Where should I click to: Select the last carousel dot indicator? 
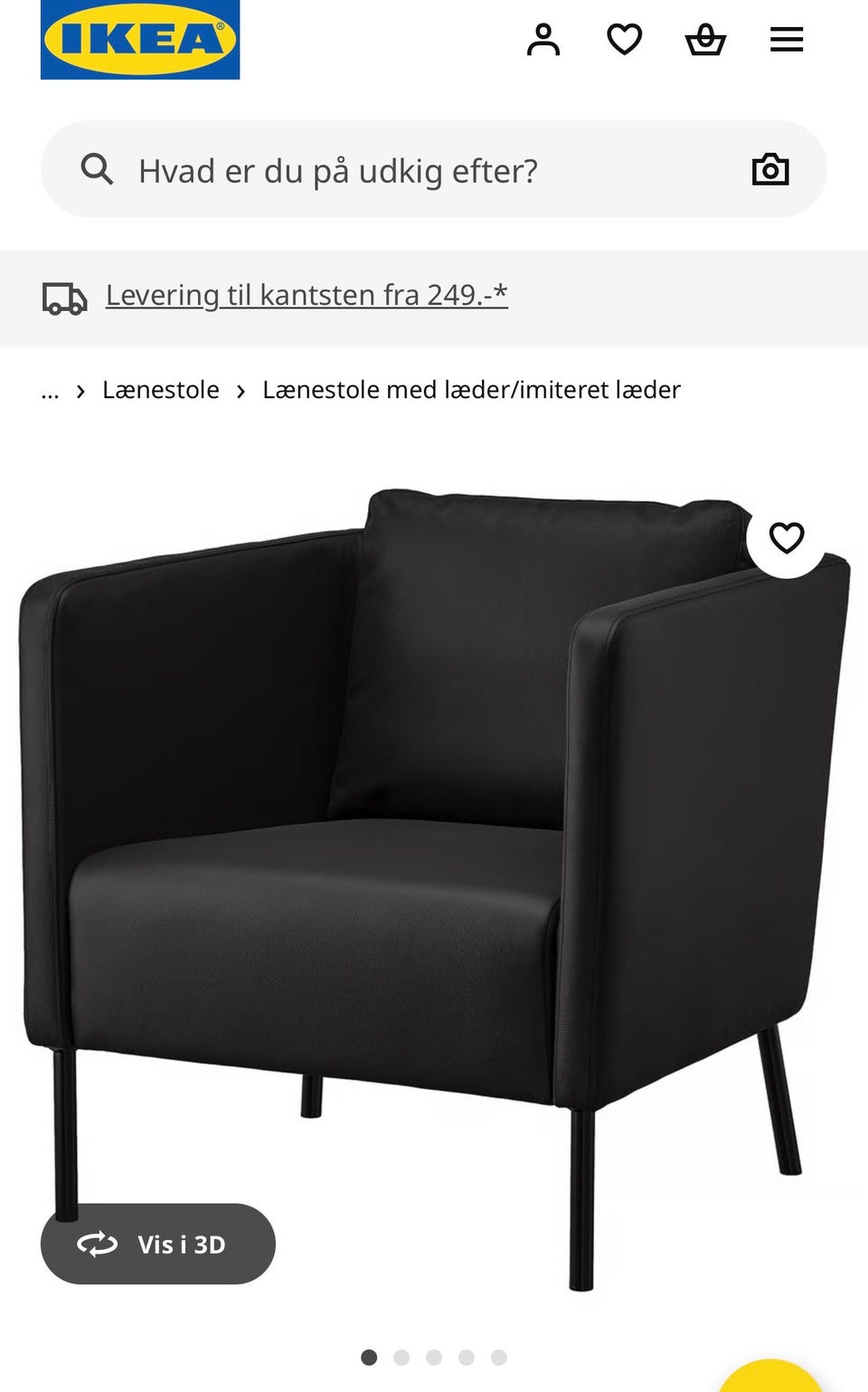coord(497,1357)
